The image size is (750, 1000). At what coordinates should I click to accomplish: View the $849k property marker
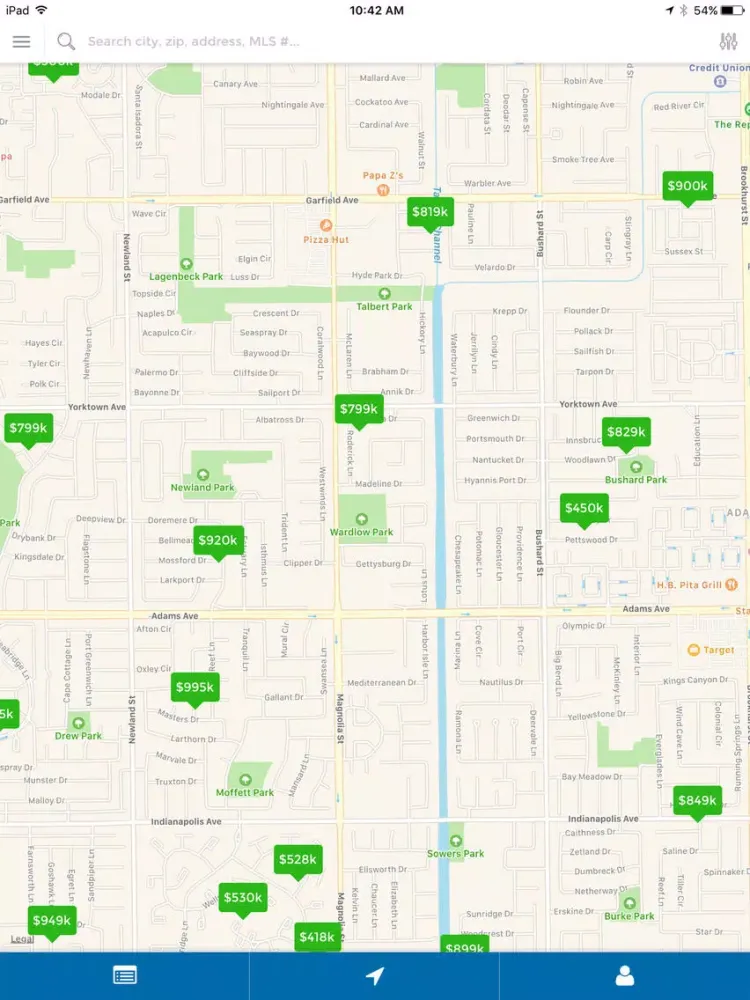click(x=697, y=800)
